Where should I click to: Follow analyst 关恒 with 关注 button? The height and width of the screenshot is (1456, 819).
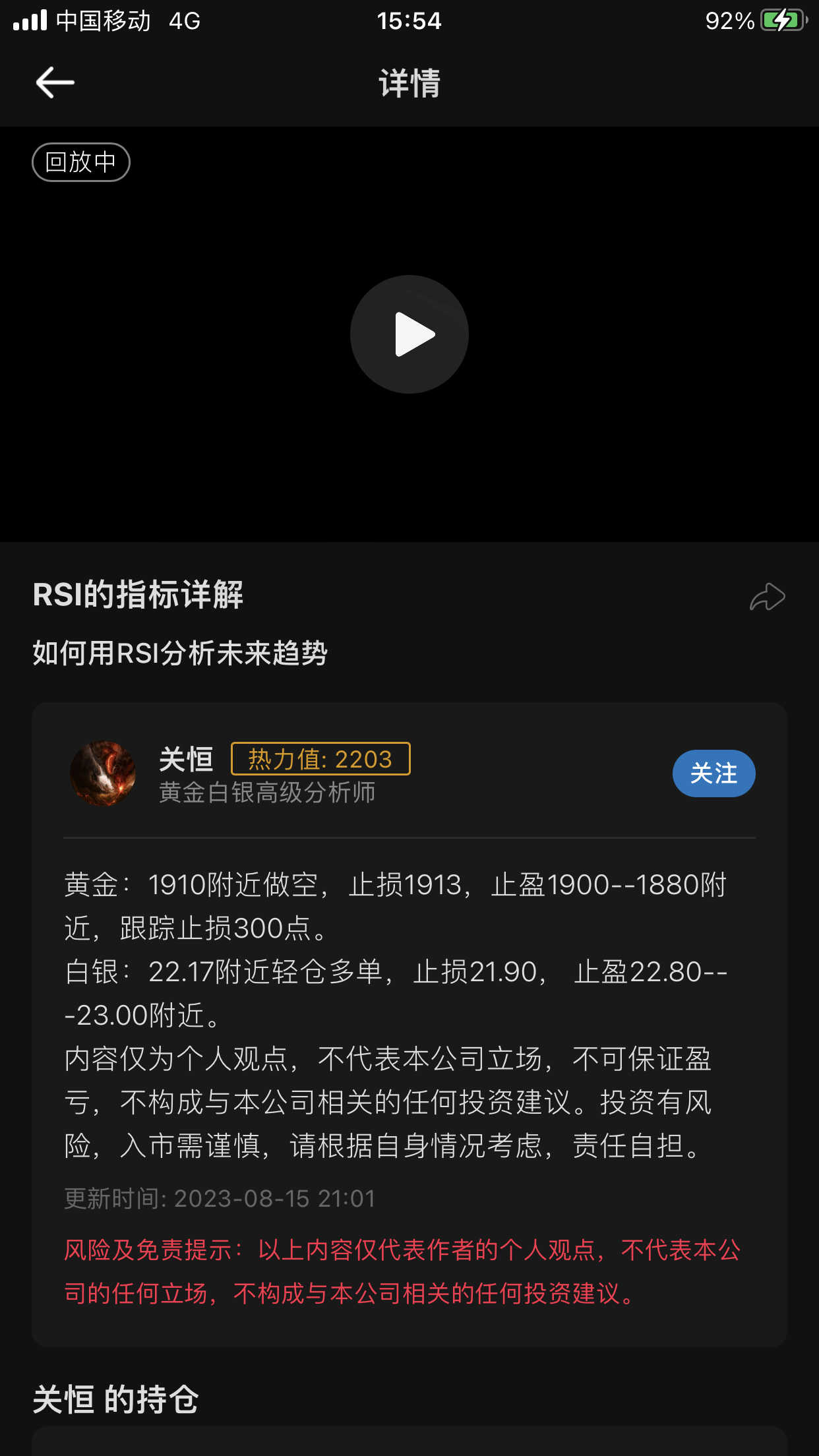(x=713, y=773)
